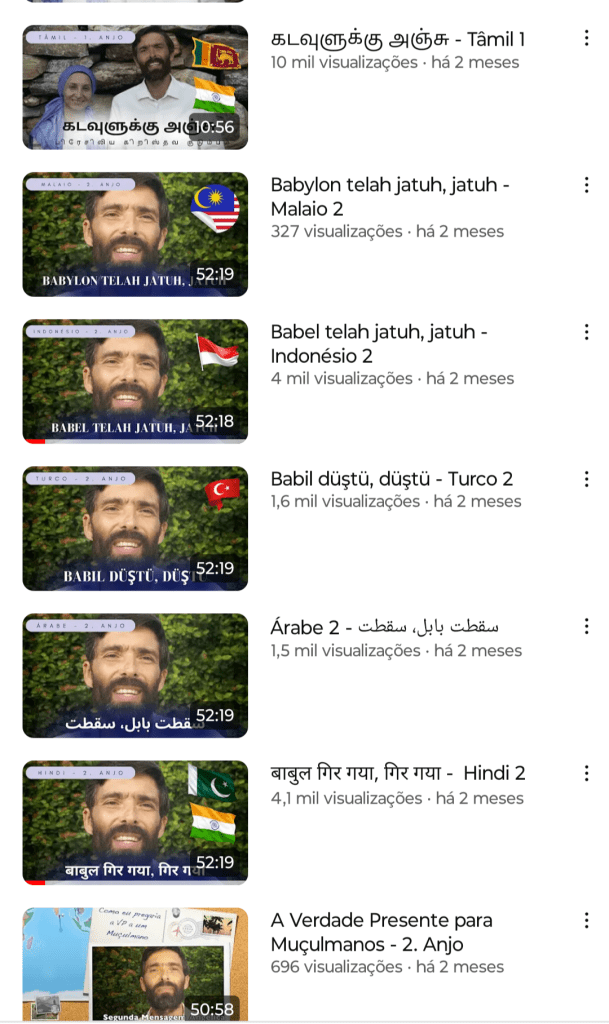609x1024 pixels.
Task: Play the Árabe 2 video
Action: pos(135,675)
